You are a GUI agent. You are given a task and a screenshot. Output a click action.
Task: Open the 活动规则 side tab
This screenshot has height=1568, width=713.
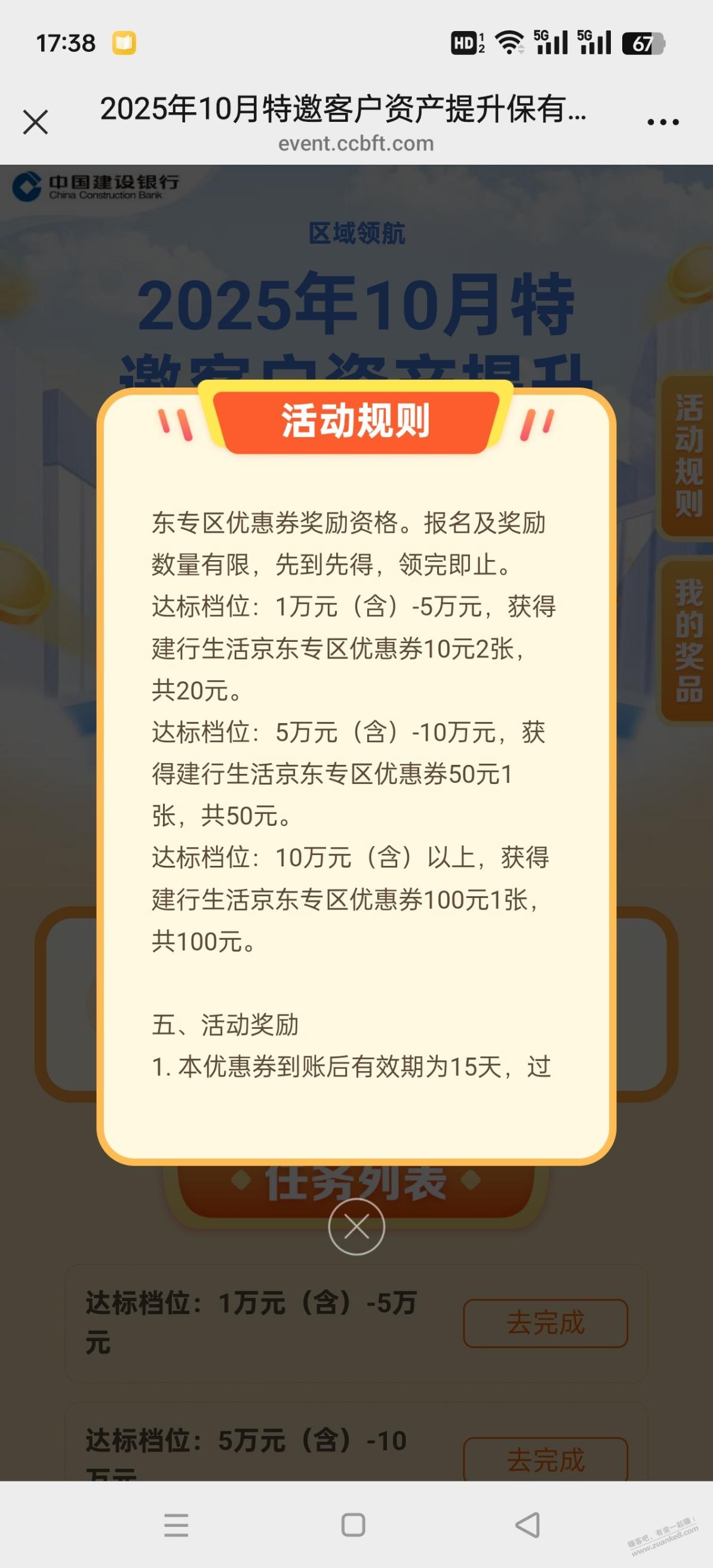point(688,456)
